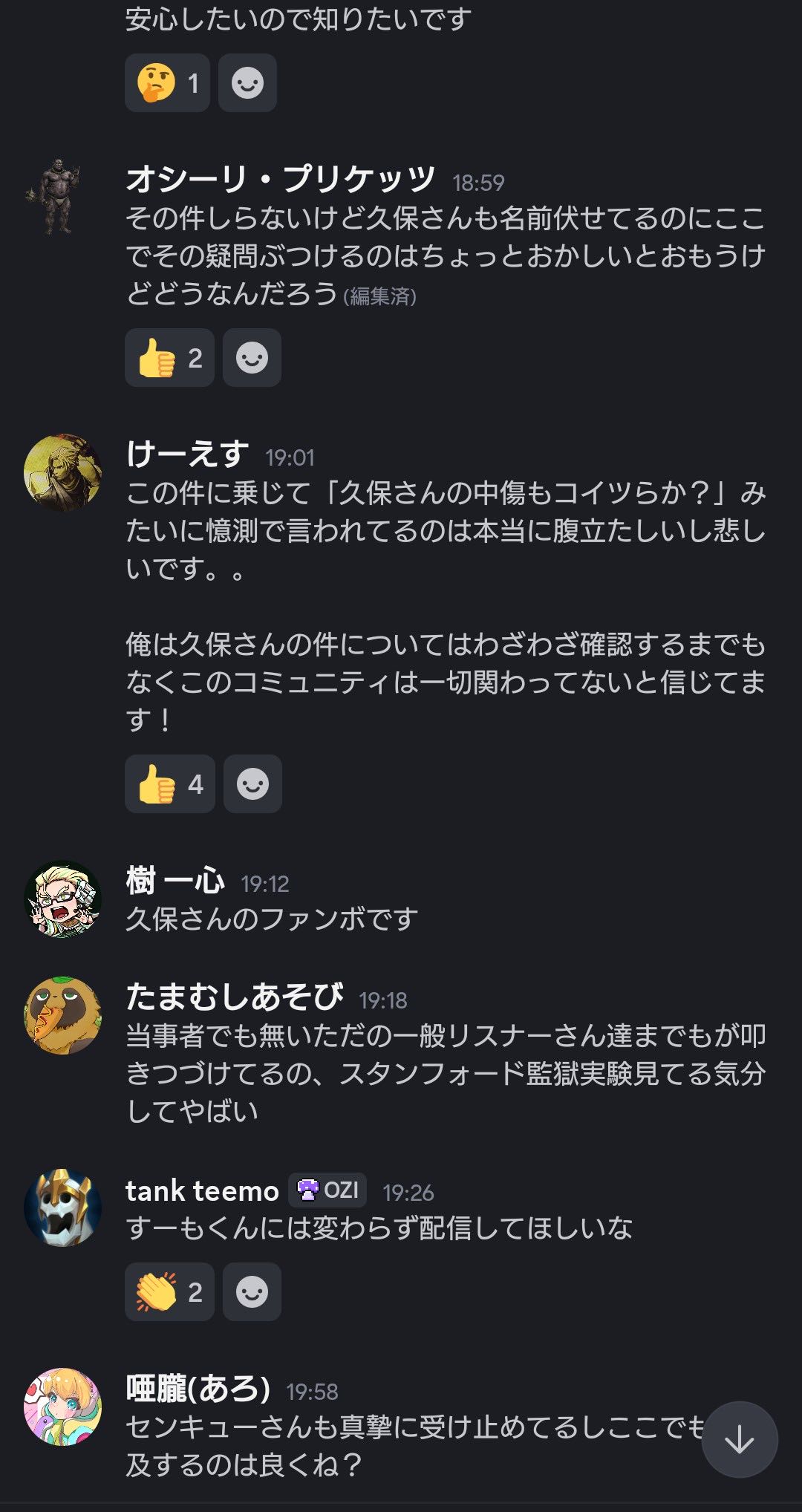
Task: Open けーえす's profile avatar
Action: pyautogui.click(x=62, y=472)
